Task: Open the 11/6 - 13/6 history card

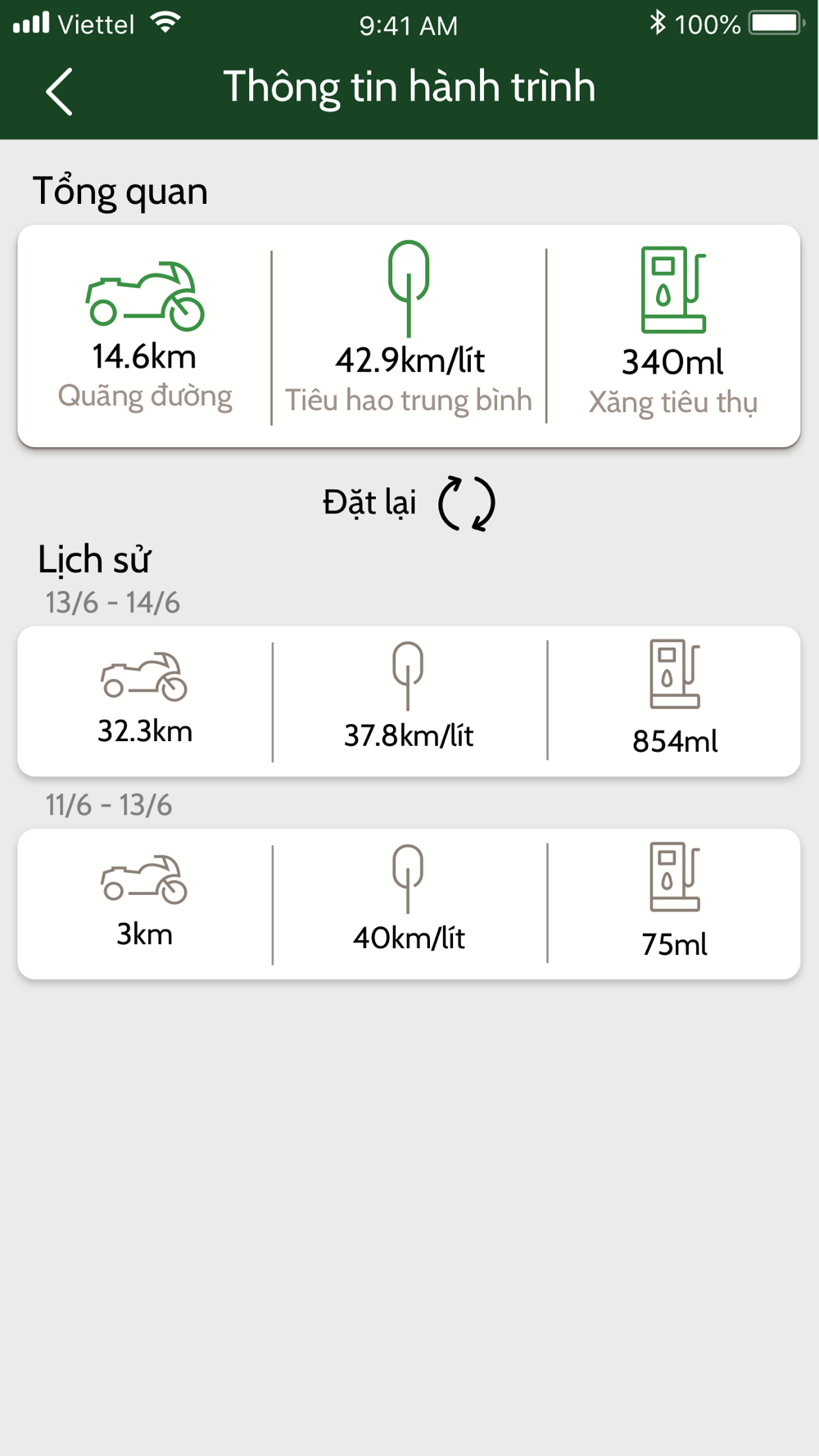Action: click(x=409, y=903)
